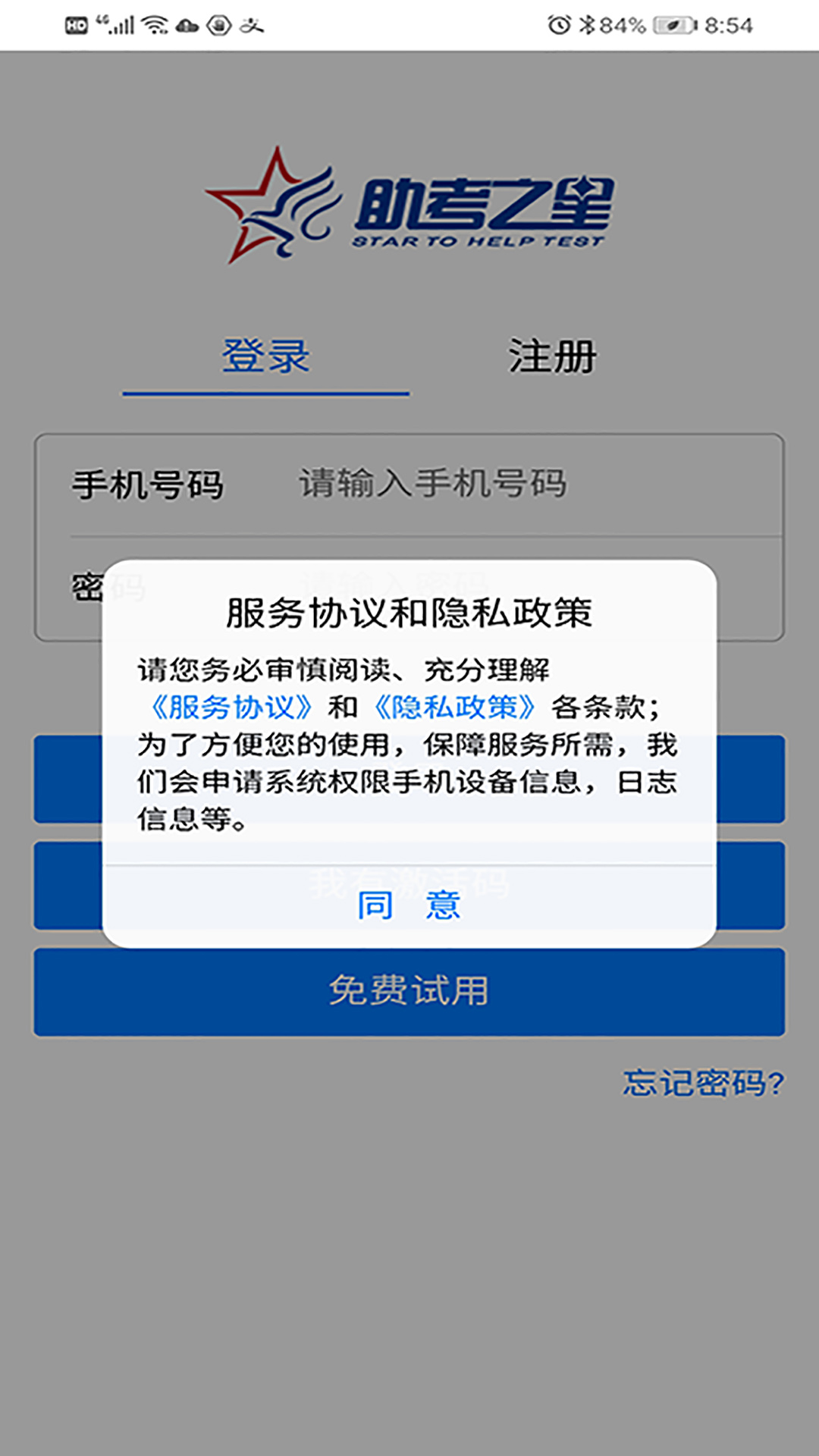The height and width of the screenshot is (1456, 819).
Task: Open the 《隐私政策》 privacy policy
Action: pos(457,708)
